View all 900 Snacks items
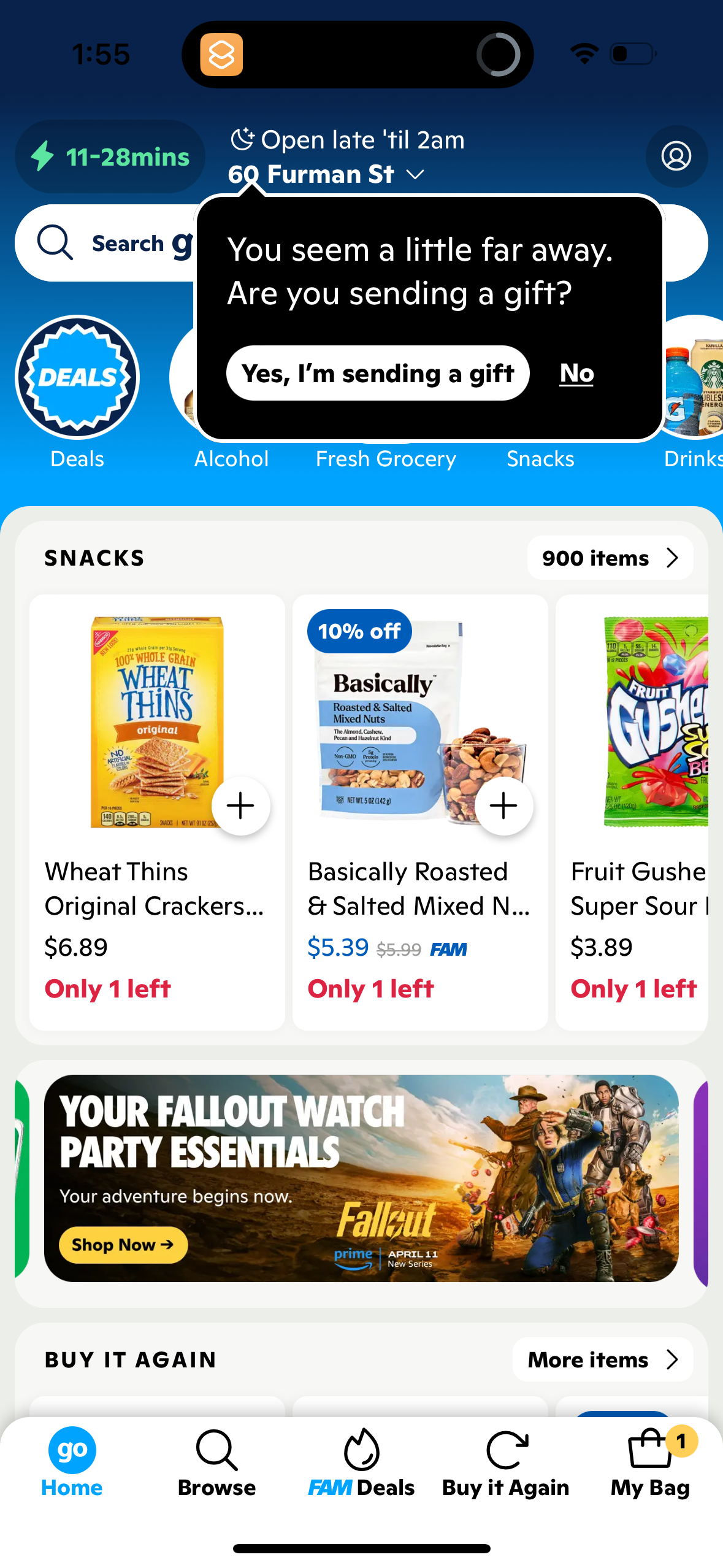Viewport: 723px width, 1568px height. coord(610,558)
